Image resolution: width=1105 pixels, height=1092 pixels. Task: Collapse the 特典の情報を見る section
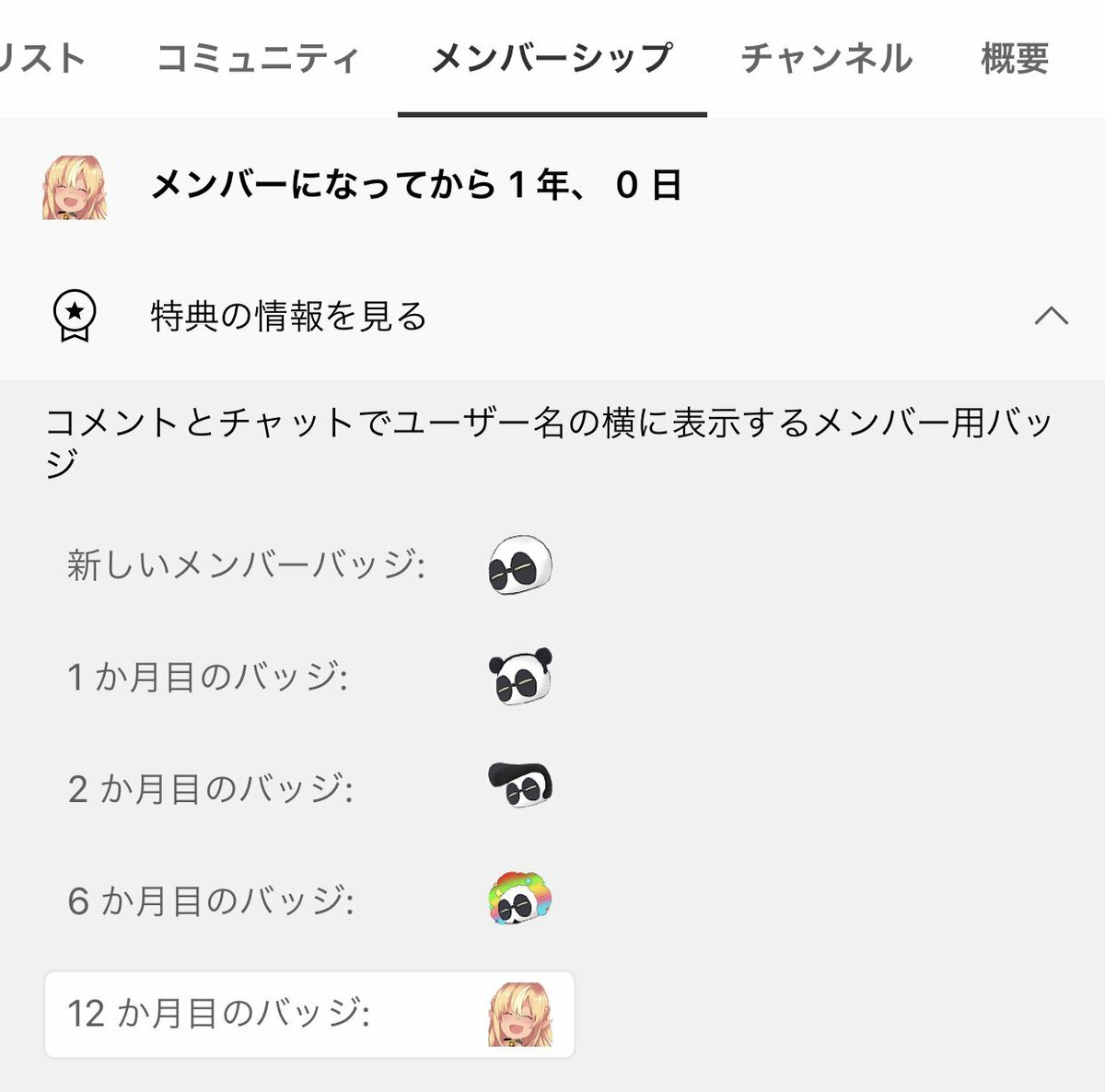coord(1051,316)
